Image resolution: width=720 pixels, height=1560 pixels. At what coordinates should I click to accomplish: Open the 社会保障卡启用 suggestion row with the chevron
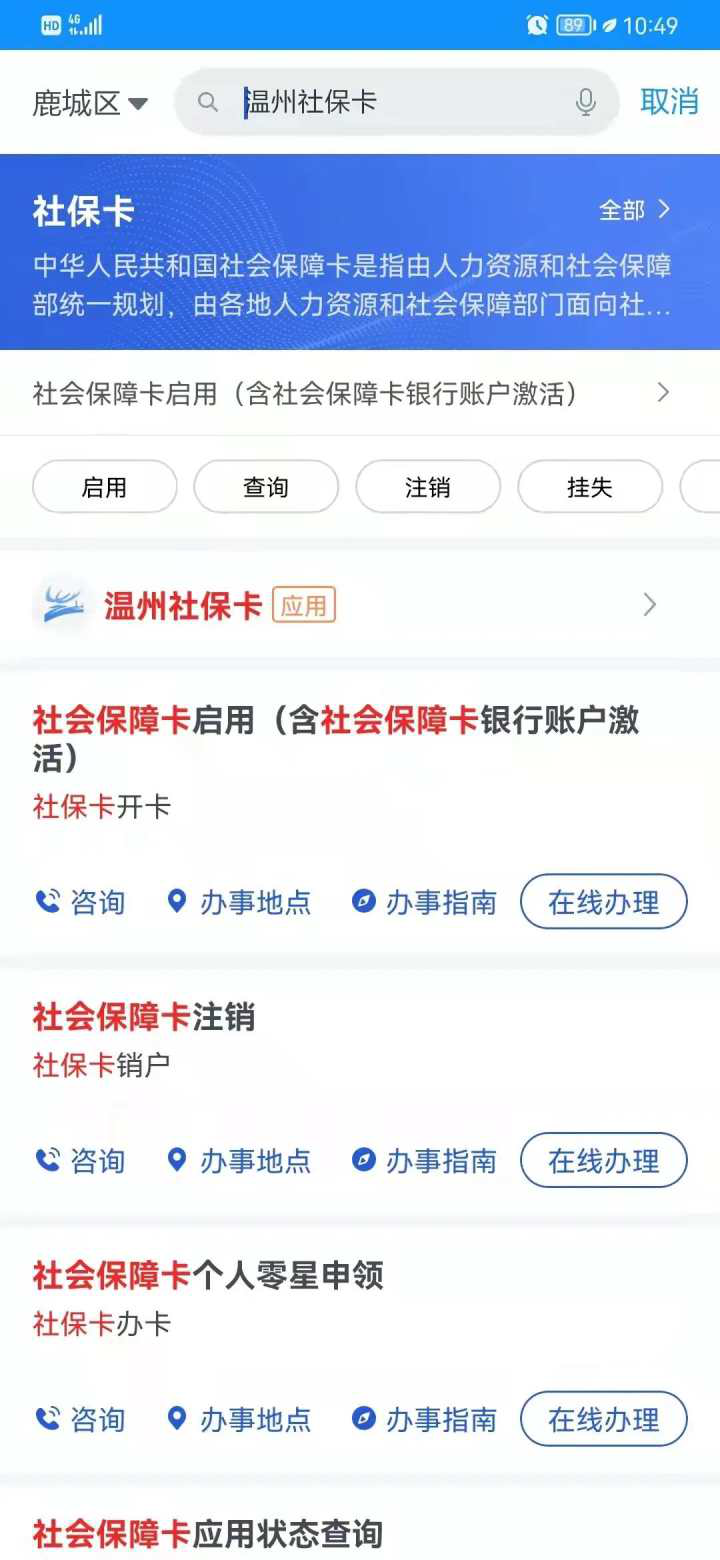coord(360,394)
